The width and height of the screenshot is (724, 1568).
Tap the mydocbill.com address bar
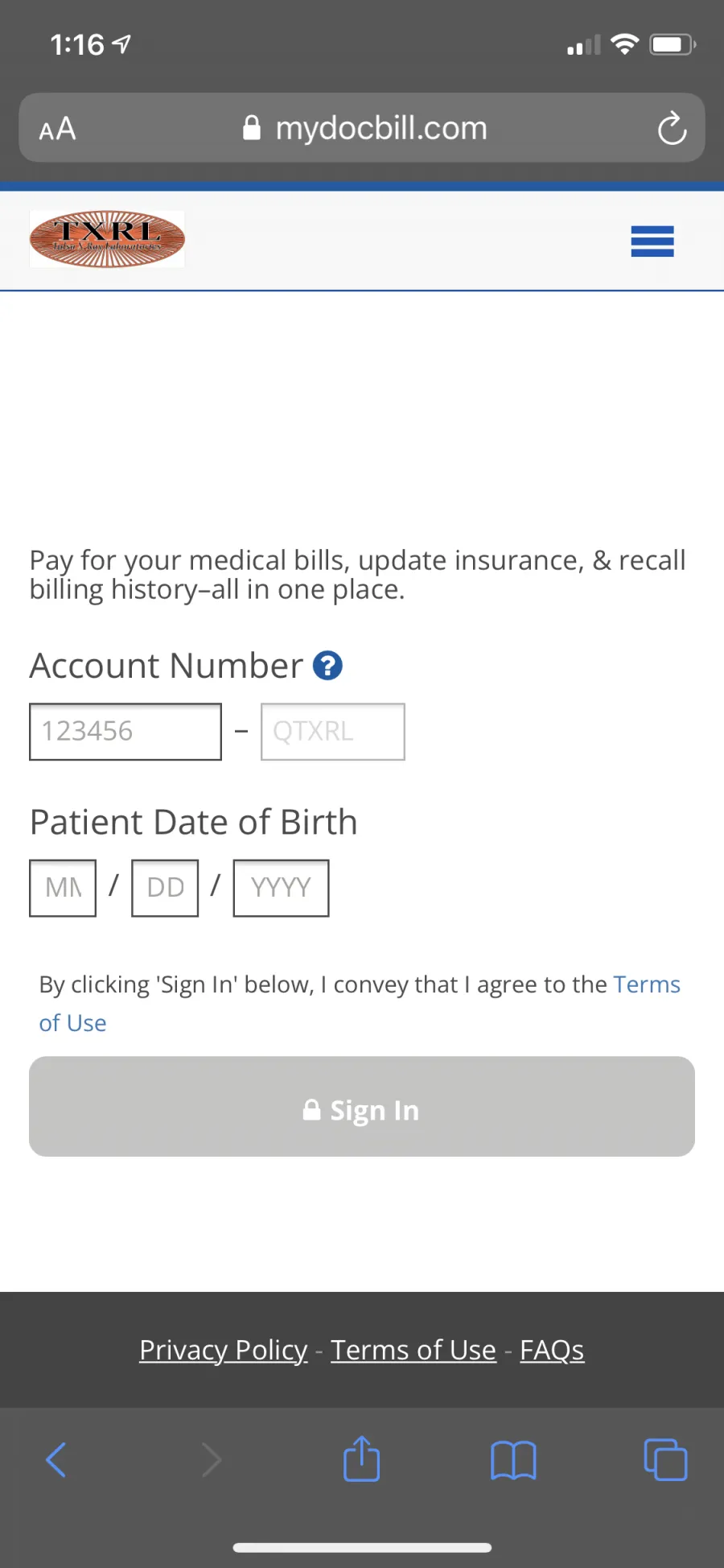(x=365, y=128)
